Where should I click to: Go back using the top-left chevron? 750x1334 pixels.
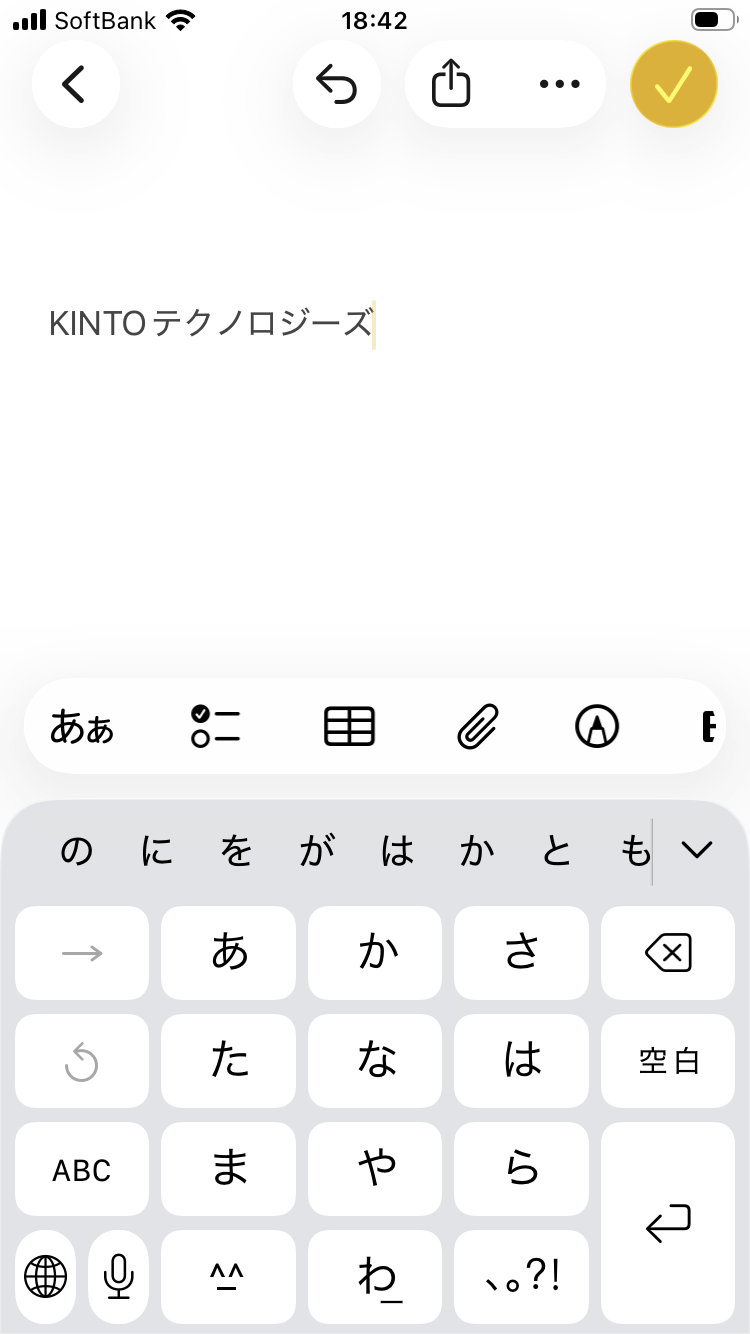pyautogui.click(x=75, y=84)
